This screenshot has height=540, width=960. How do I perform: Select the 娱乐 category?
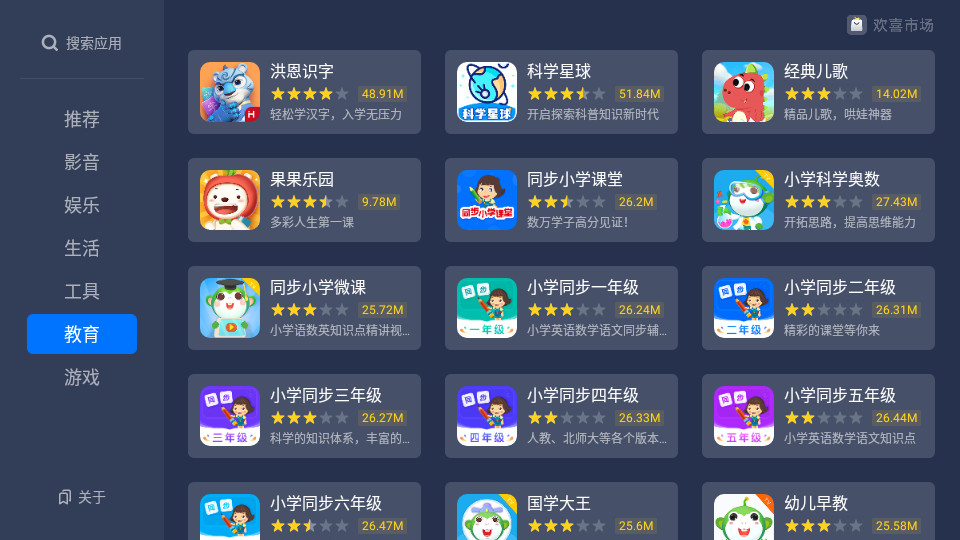[82, 205]
